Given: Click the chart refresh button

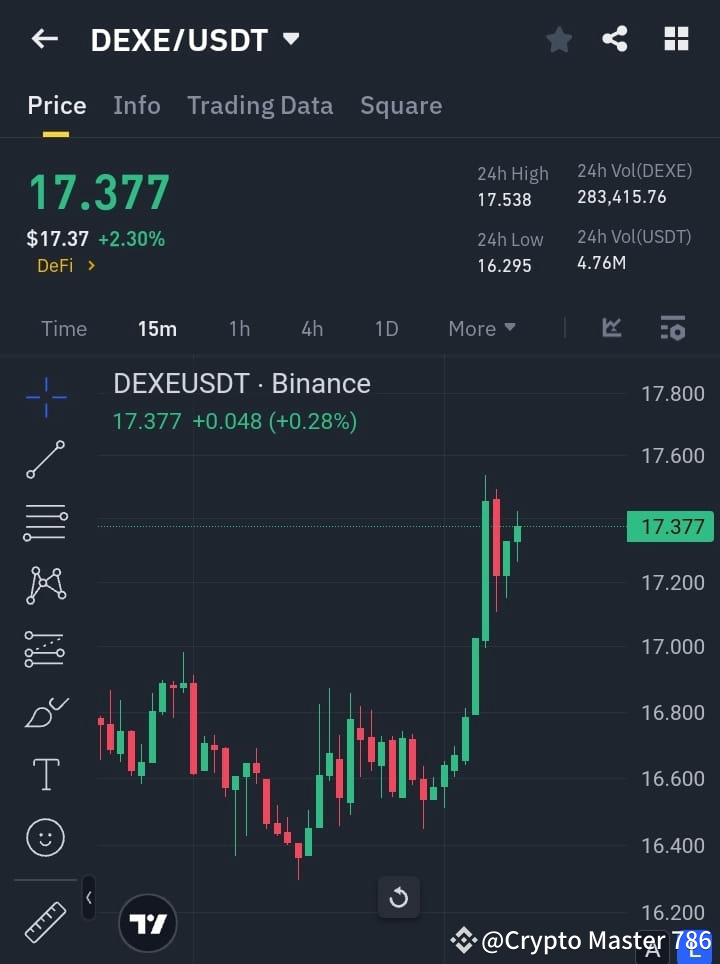Looking at the screenshot, I should (x=399, y=898).
